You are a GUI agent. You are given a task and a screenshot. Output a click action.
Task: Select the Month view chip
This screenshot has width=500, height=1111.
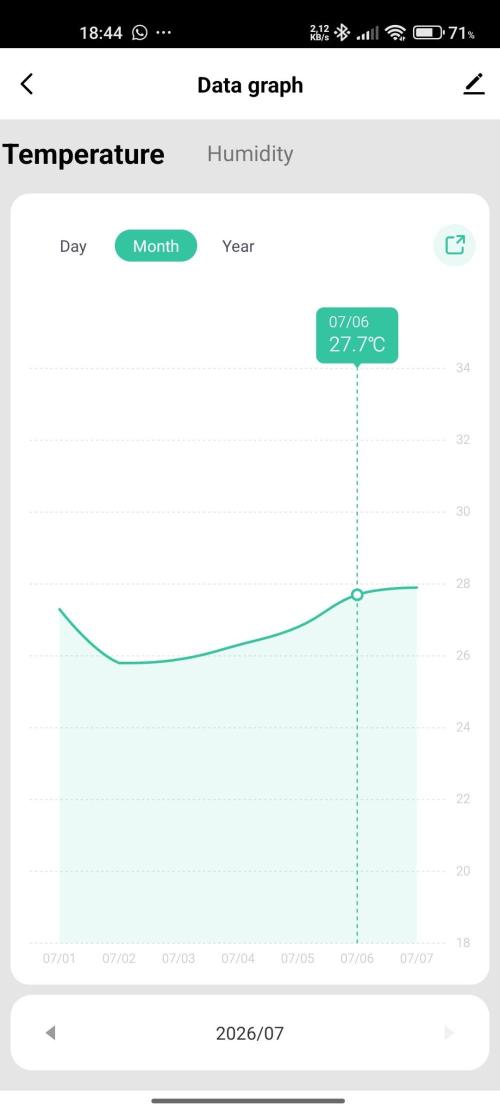(156, 246)
